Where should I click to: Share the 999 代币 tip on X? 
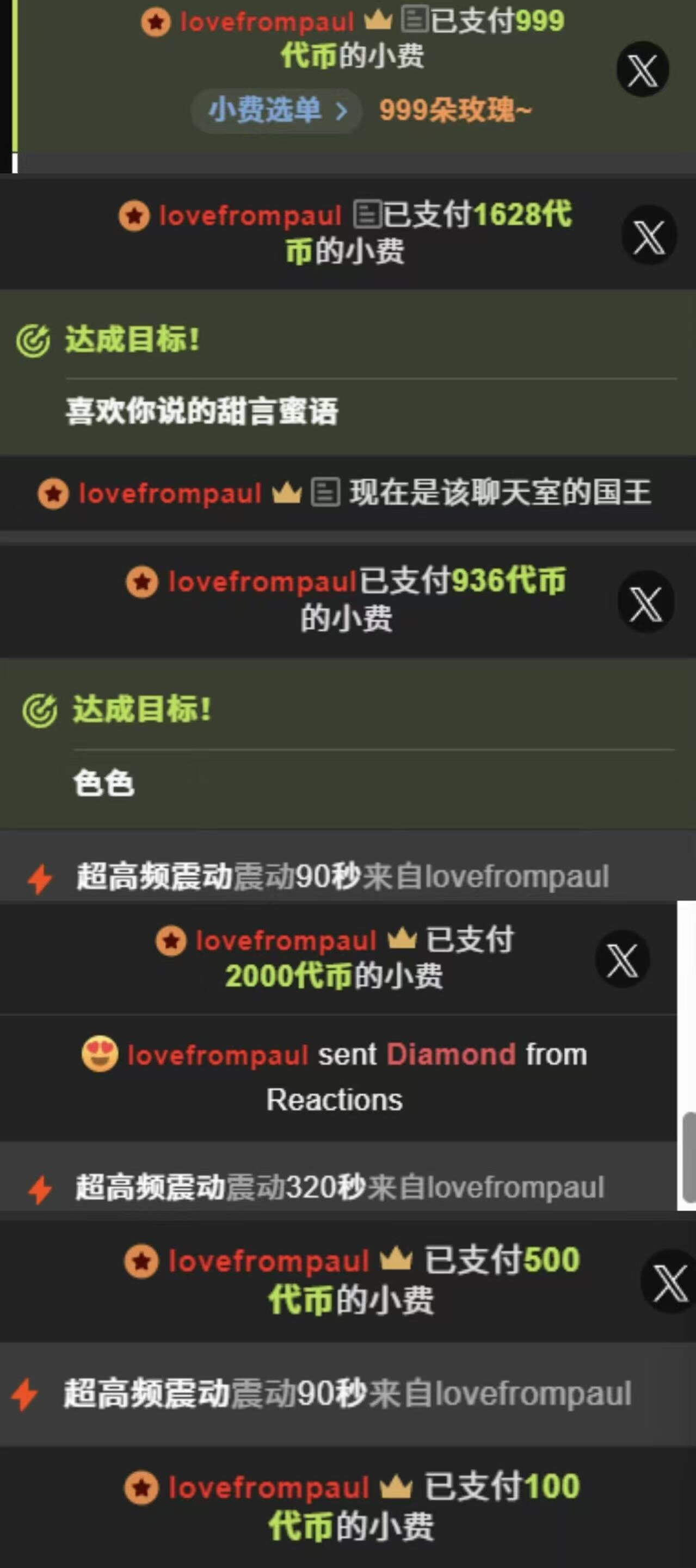[x=643, y=70]
